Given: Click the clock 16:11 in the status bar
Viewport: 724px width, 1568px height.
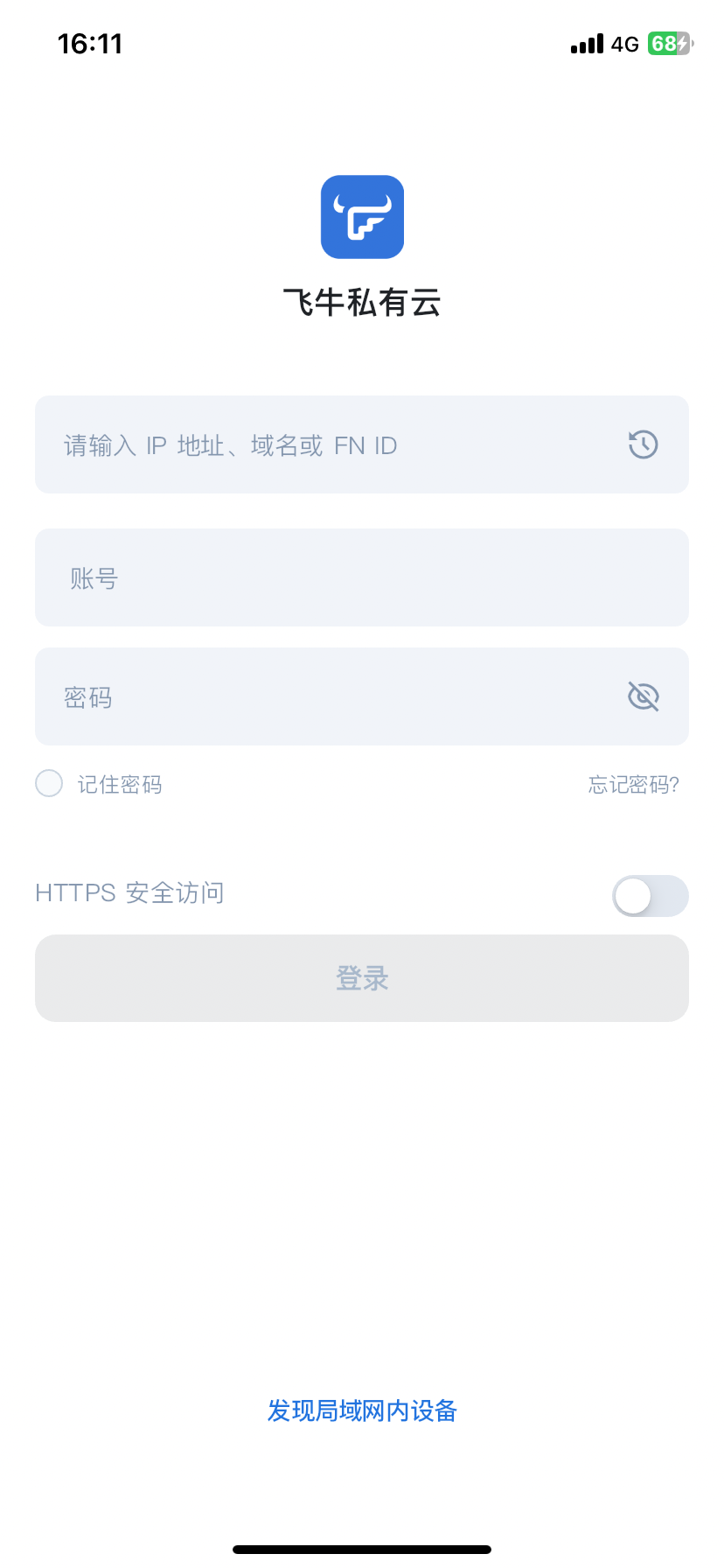Looking at the screenshot, I should [92, 43].
